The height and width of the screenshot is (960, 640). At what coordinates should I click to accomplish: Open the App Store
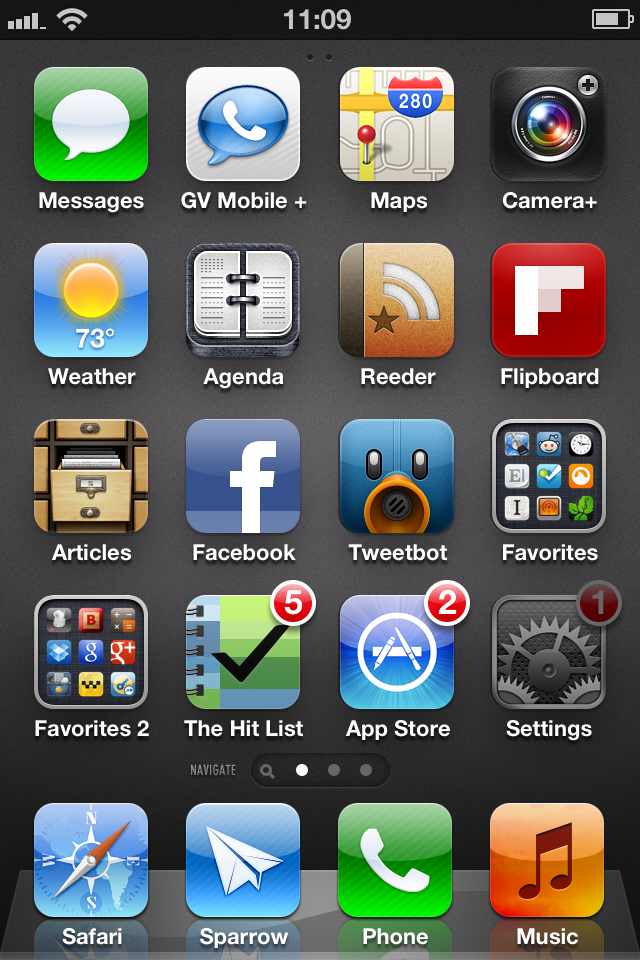tap(397, 652)
